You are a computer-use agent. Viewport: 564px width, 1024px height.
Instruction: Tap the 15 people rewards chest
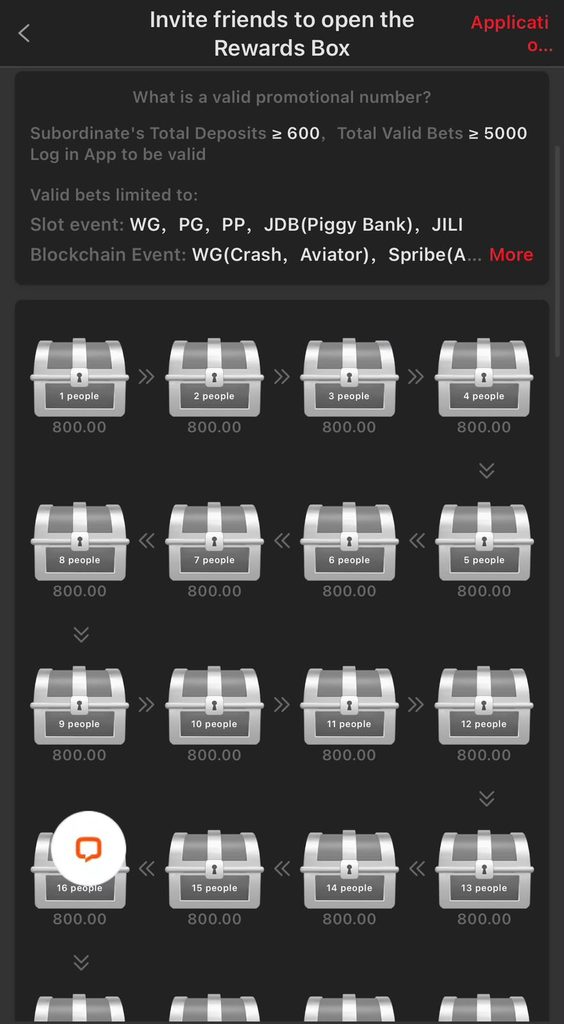214,869
